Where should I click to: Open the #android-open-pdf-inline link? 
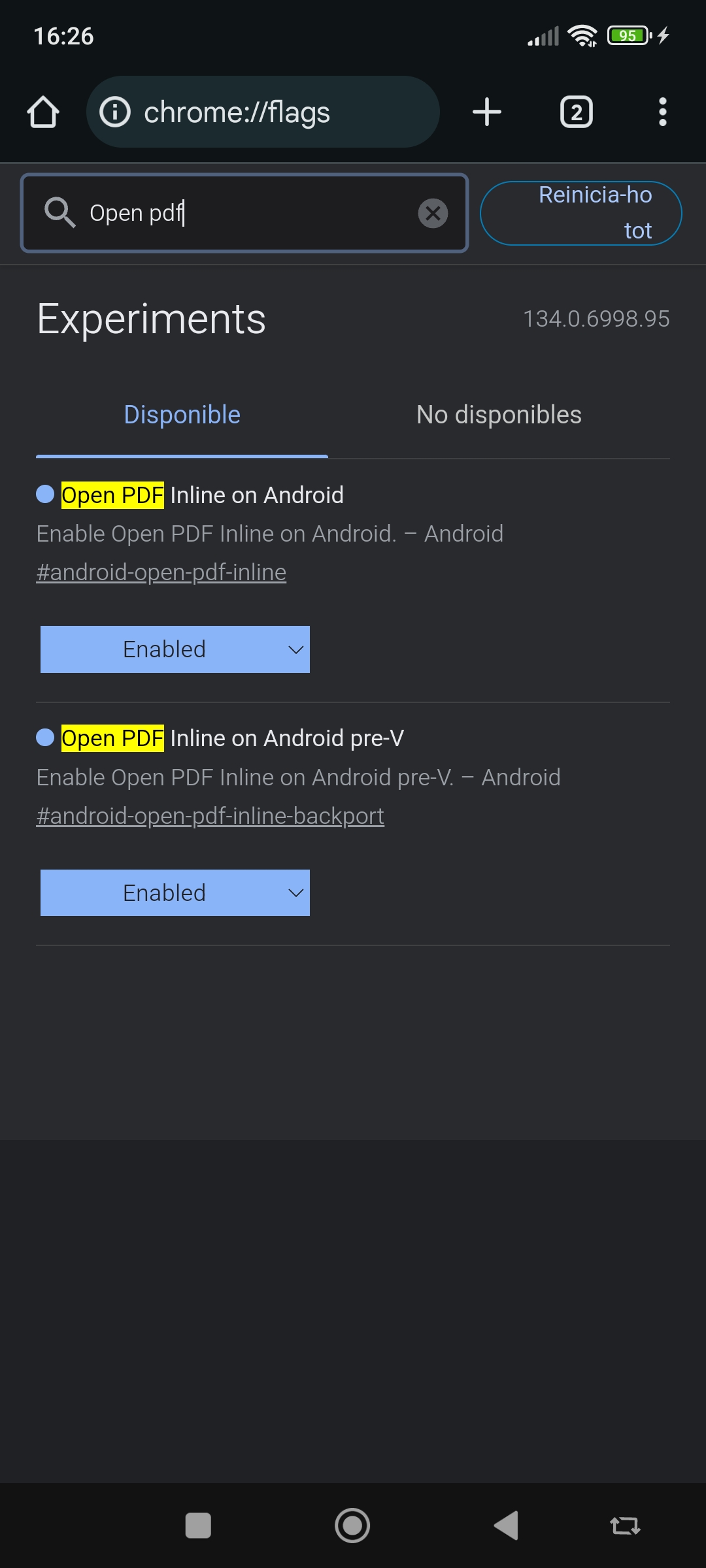pyautogui.click(x=161, y=572)
